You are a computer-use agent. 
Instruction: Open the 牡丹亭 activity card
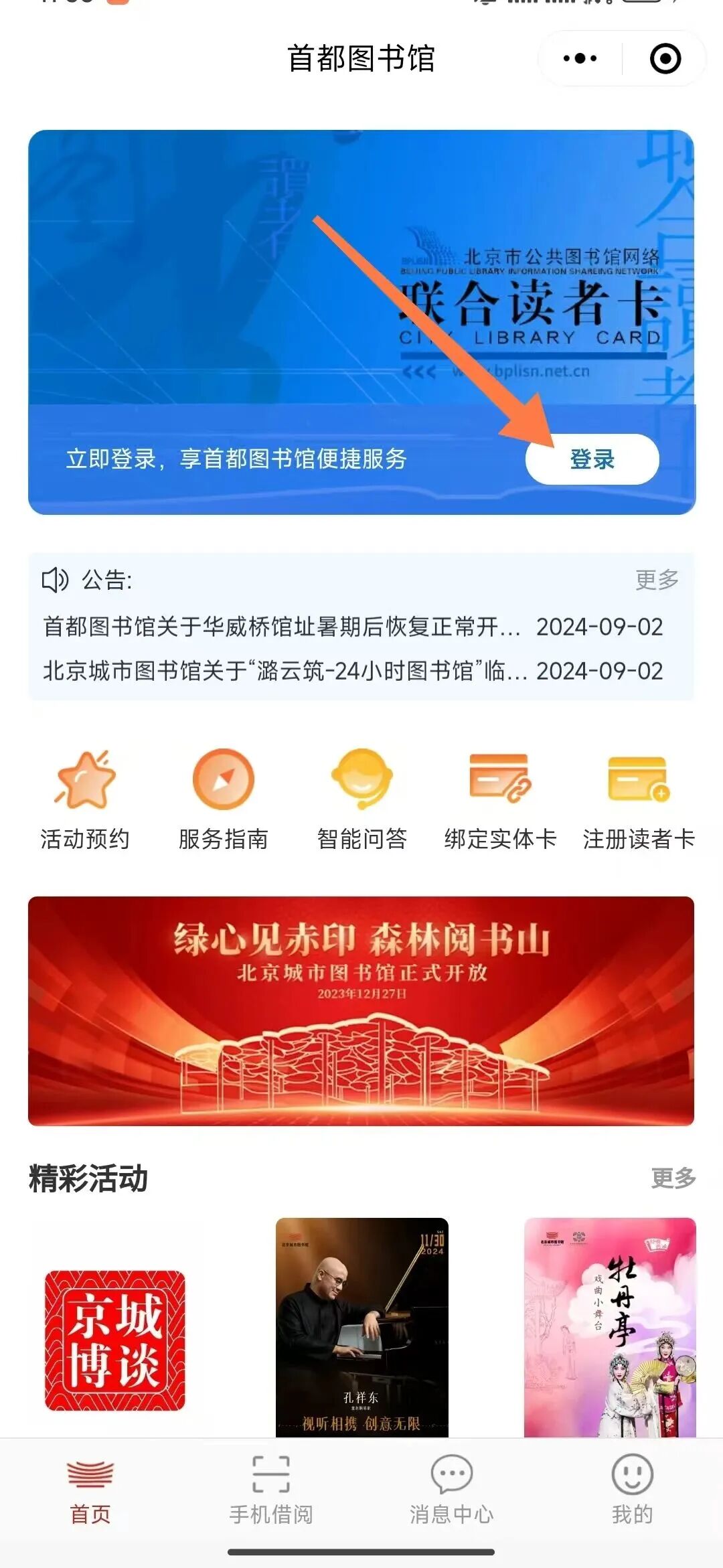coord(610,1327)
